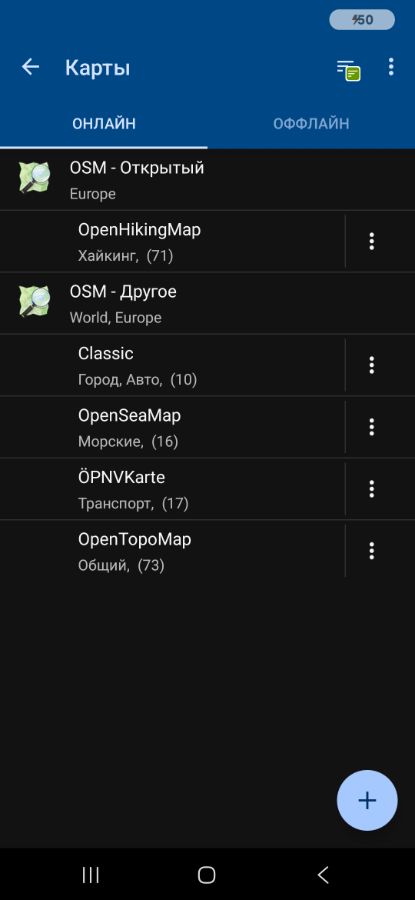This screenshot has width=415, height=900.
Task: Open the map list filter icon
Action: tap(348, 69)
